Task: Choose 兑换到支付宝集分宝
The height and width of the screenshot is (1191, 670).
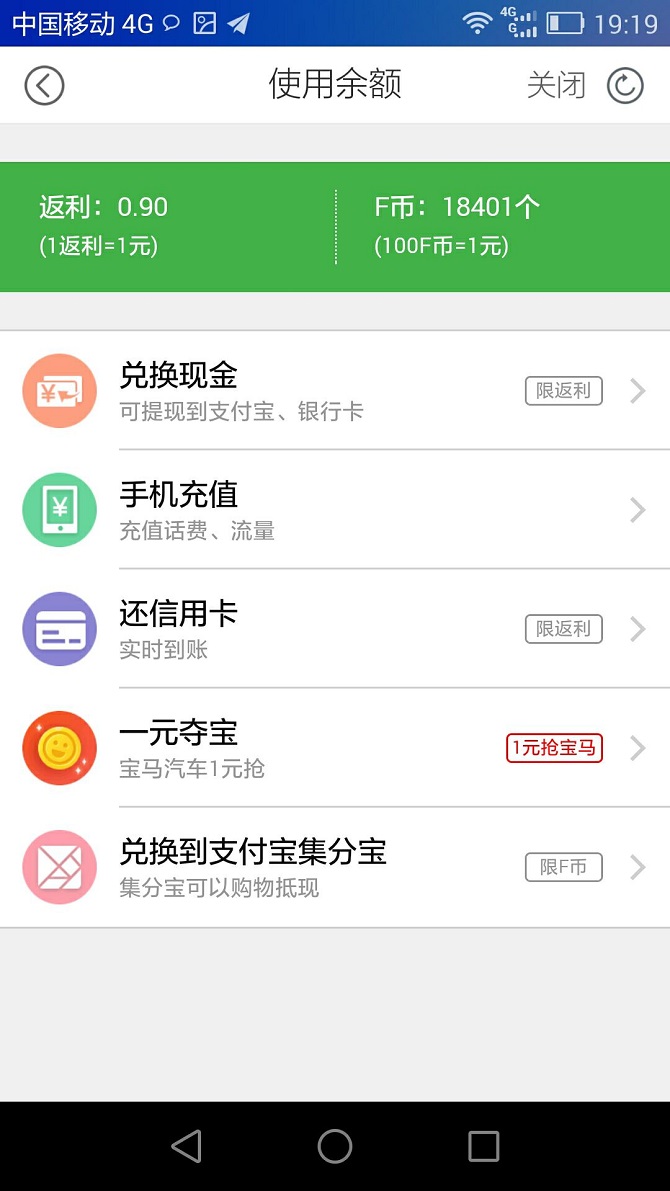Action: pyautogui.click(x=335, y=867)
